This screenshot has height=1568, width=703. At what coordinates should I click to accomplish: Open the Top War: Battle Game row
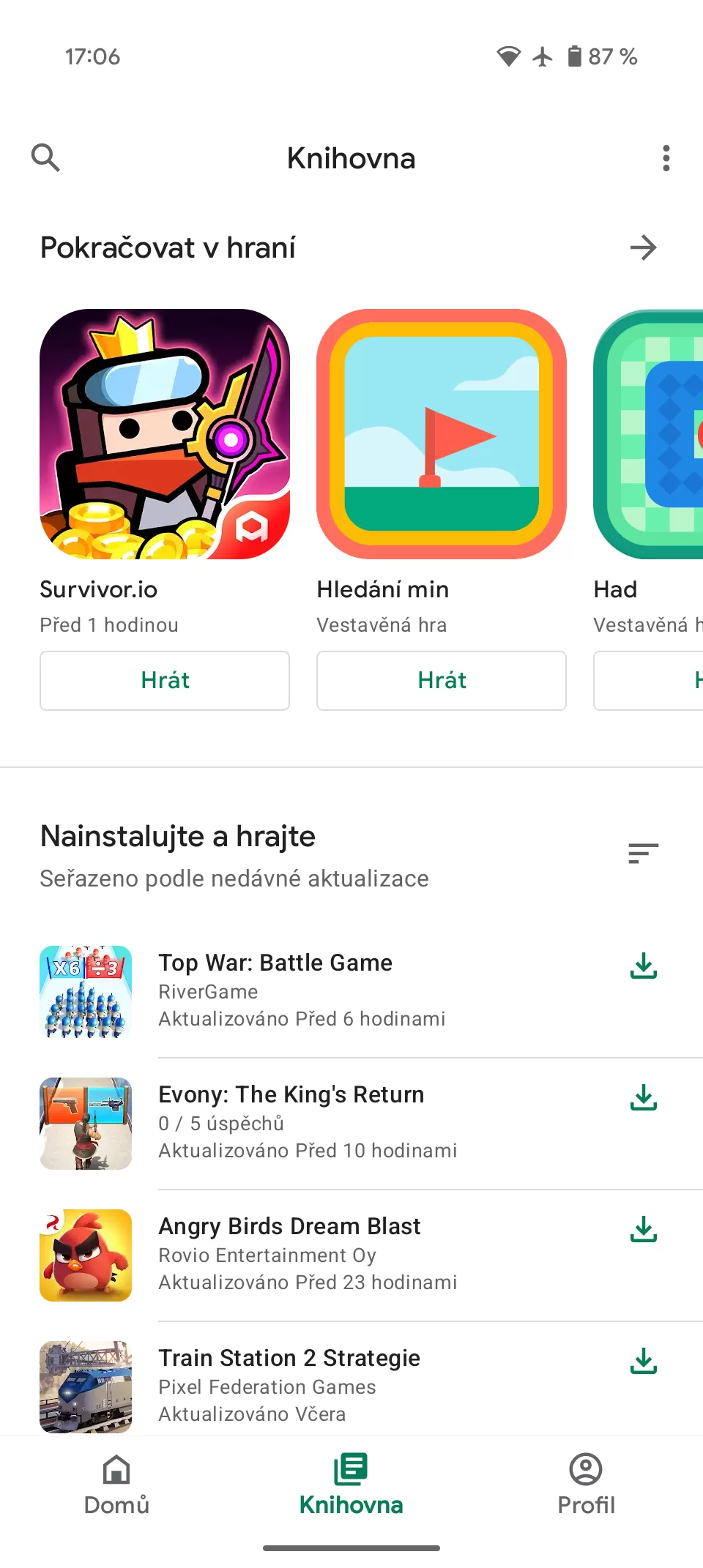300,990
